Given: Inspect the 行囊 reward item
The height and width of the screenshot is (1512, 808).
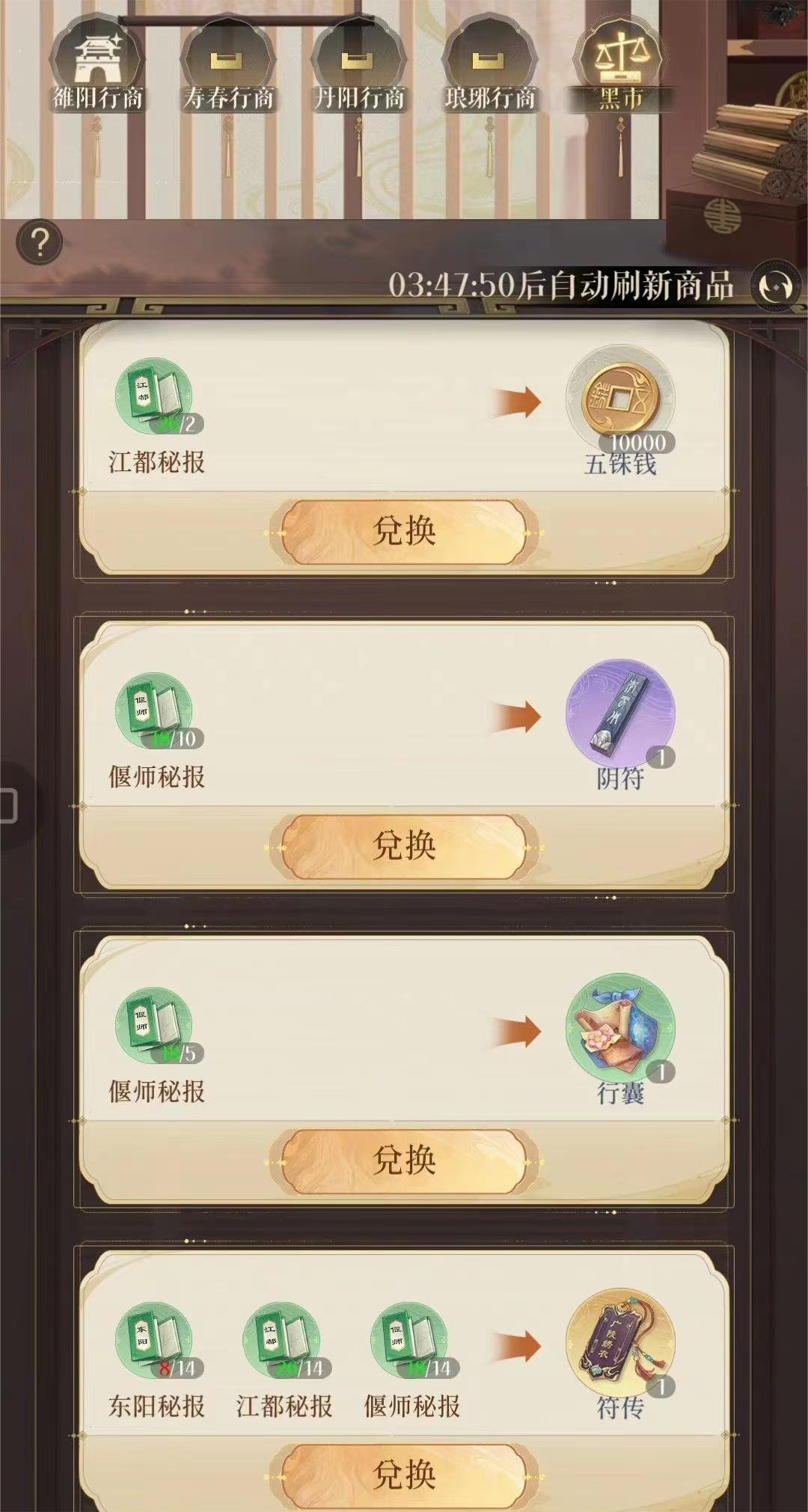Looking at the screenshot, I should point(620,1028).
